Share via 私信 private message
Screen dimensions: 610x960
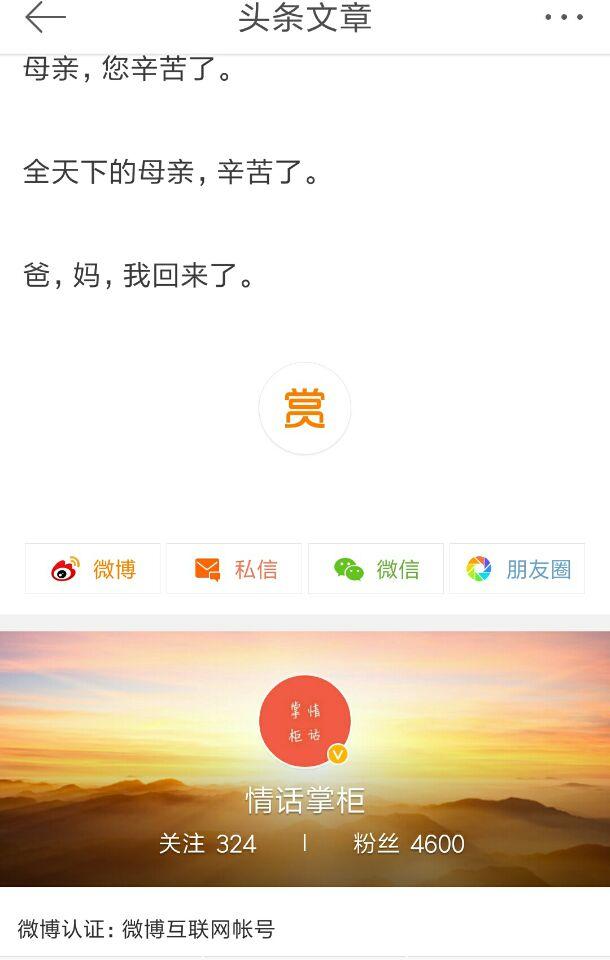tap(234, 569)
